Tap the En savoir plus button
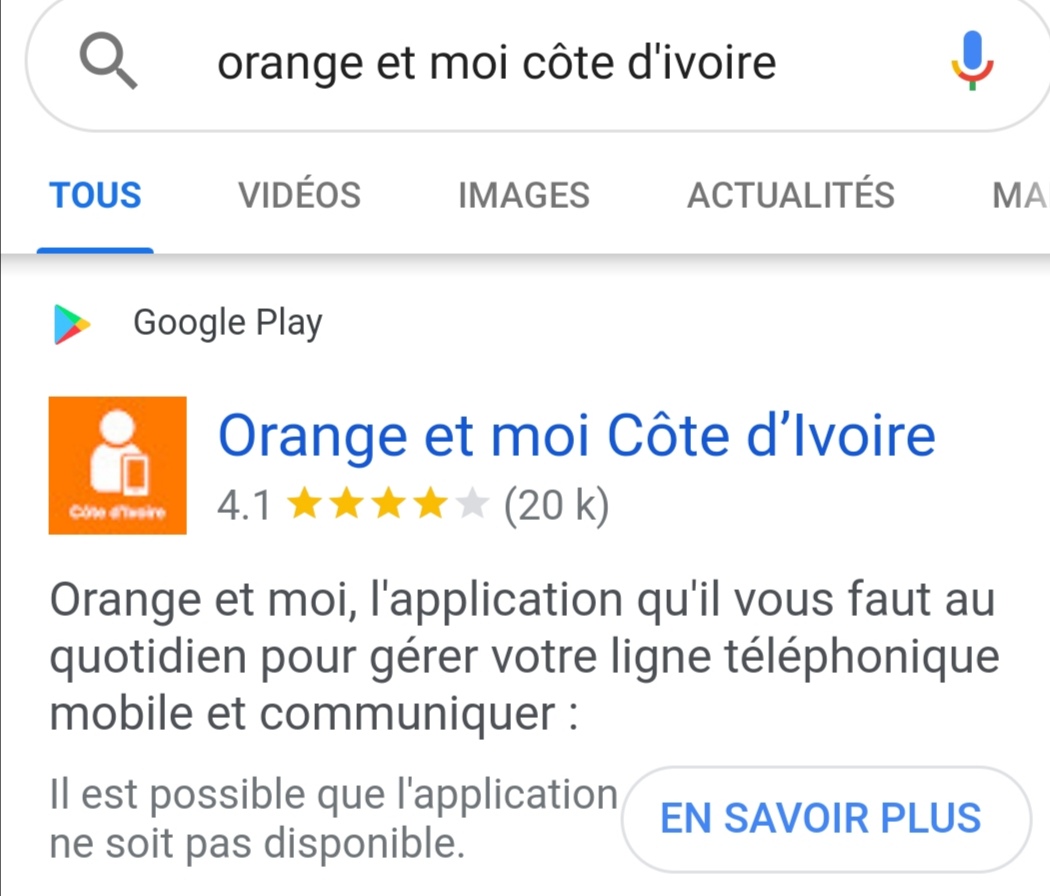Image resolution: width=1050 pixels, height=896 pixels. (821, 818)
